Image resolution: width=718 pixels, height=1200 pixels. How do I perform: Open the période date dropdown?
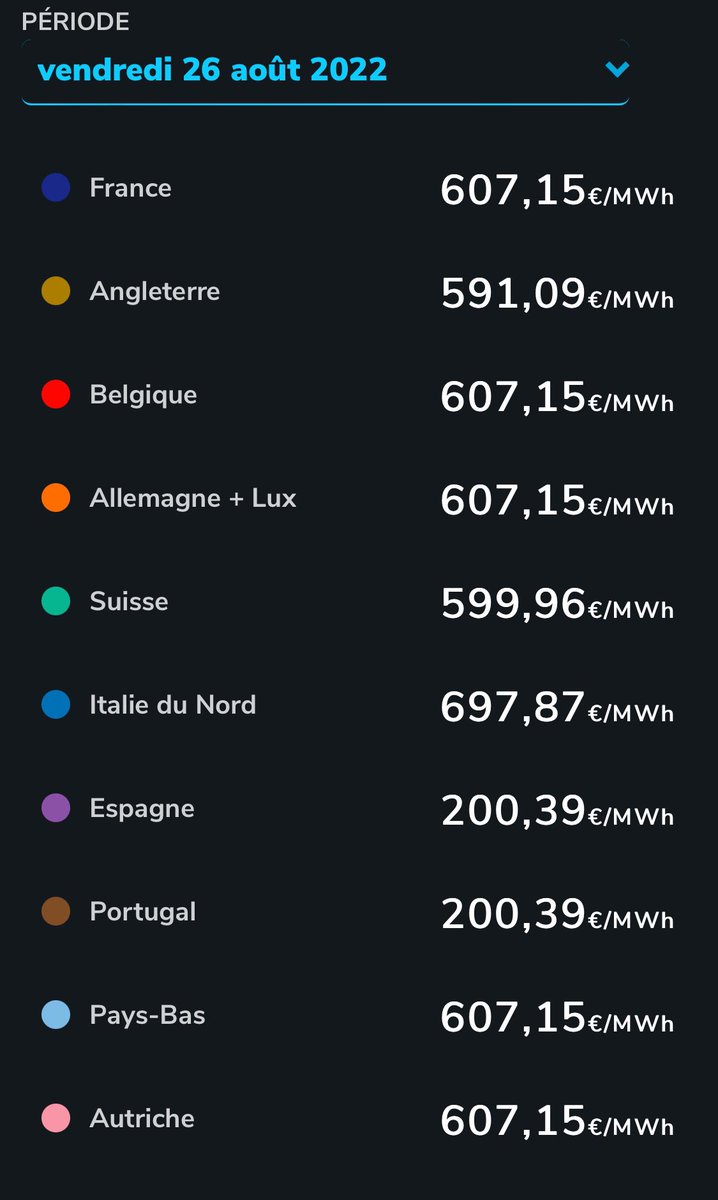pos(325,71)
